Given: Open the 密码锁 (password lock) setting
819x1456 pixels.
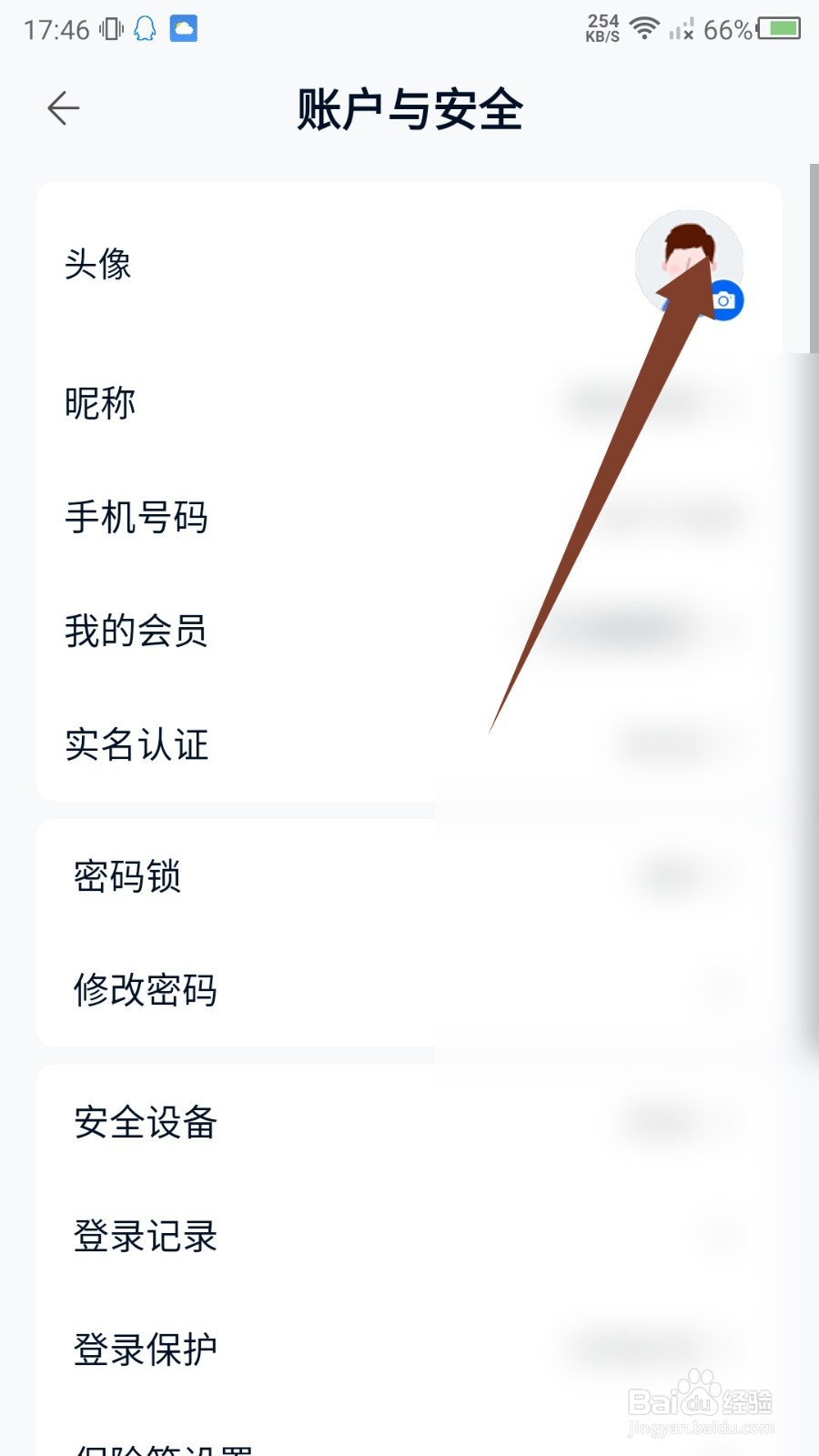Looking at the screenshot, I should coord(127,876).
